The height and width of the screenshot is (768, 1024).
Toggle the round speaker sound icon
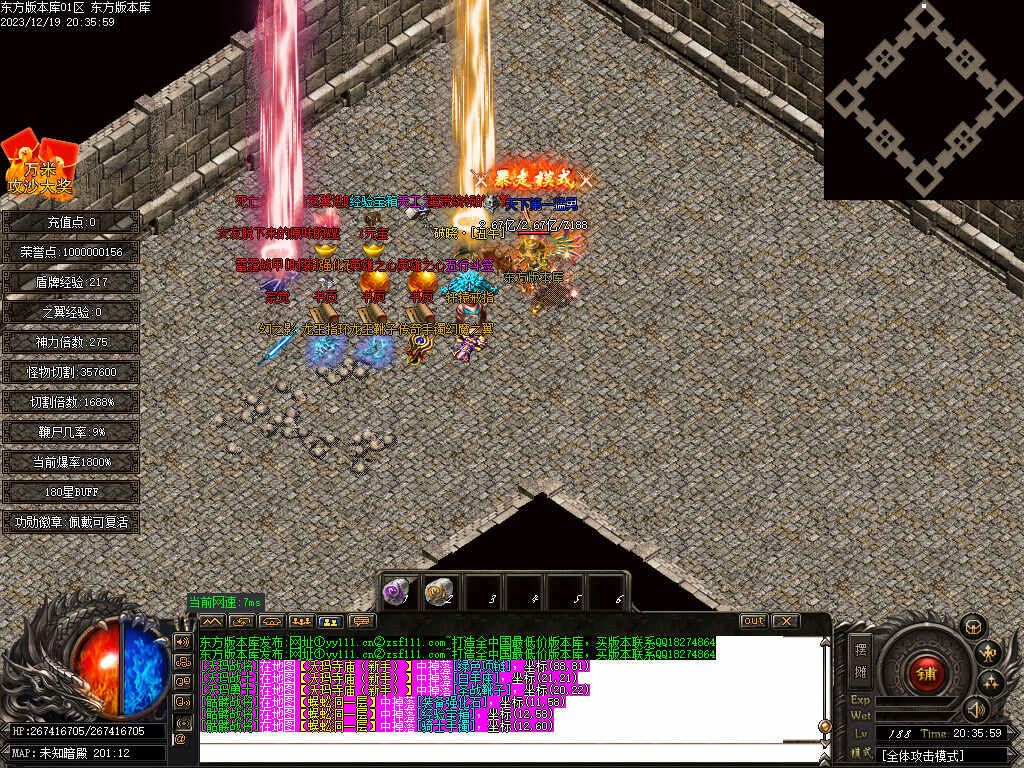click(975, 710)
